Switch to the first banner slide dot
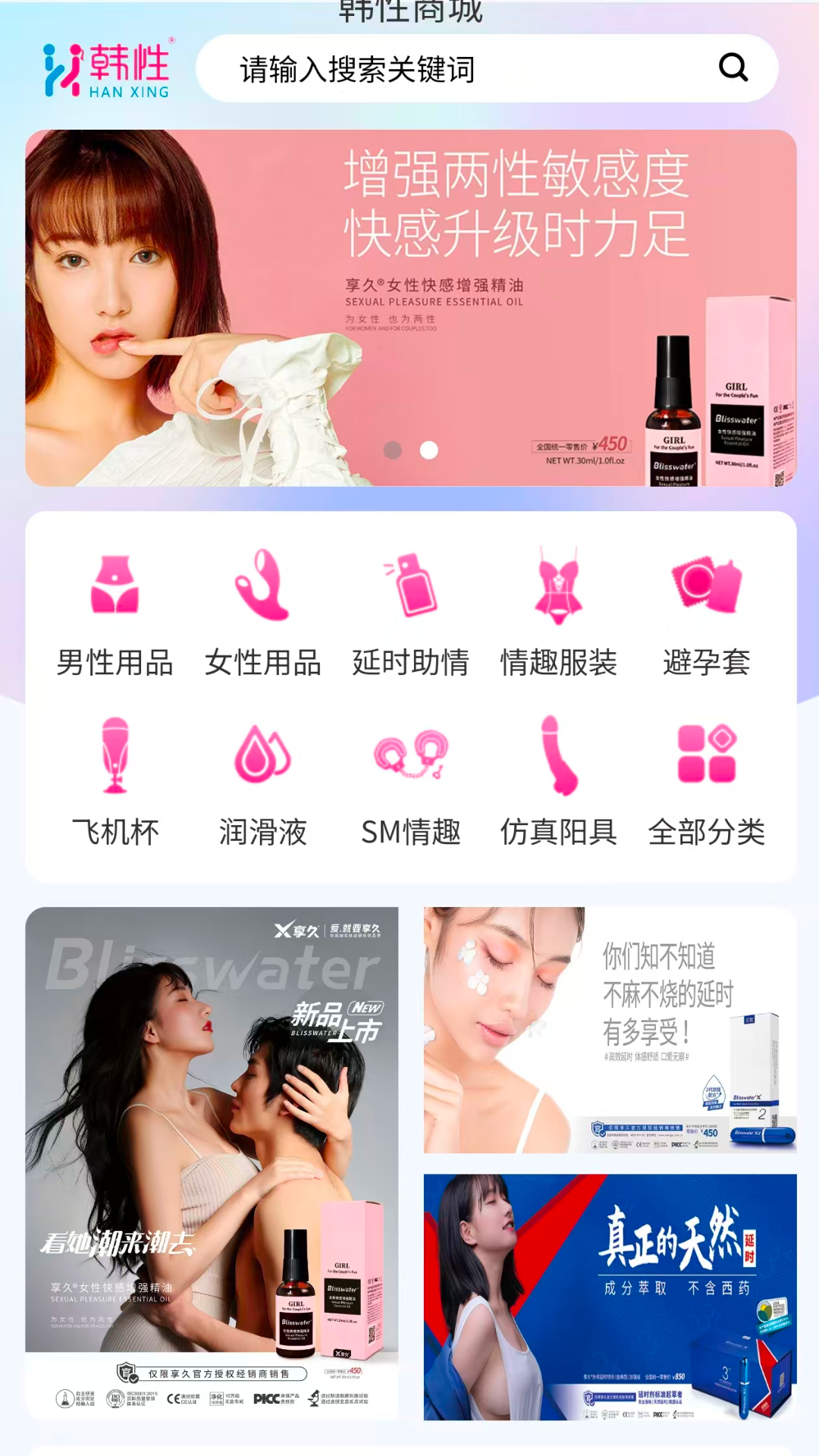This screenshot has width=819, height=1456. point(392,450)
